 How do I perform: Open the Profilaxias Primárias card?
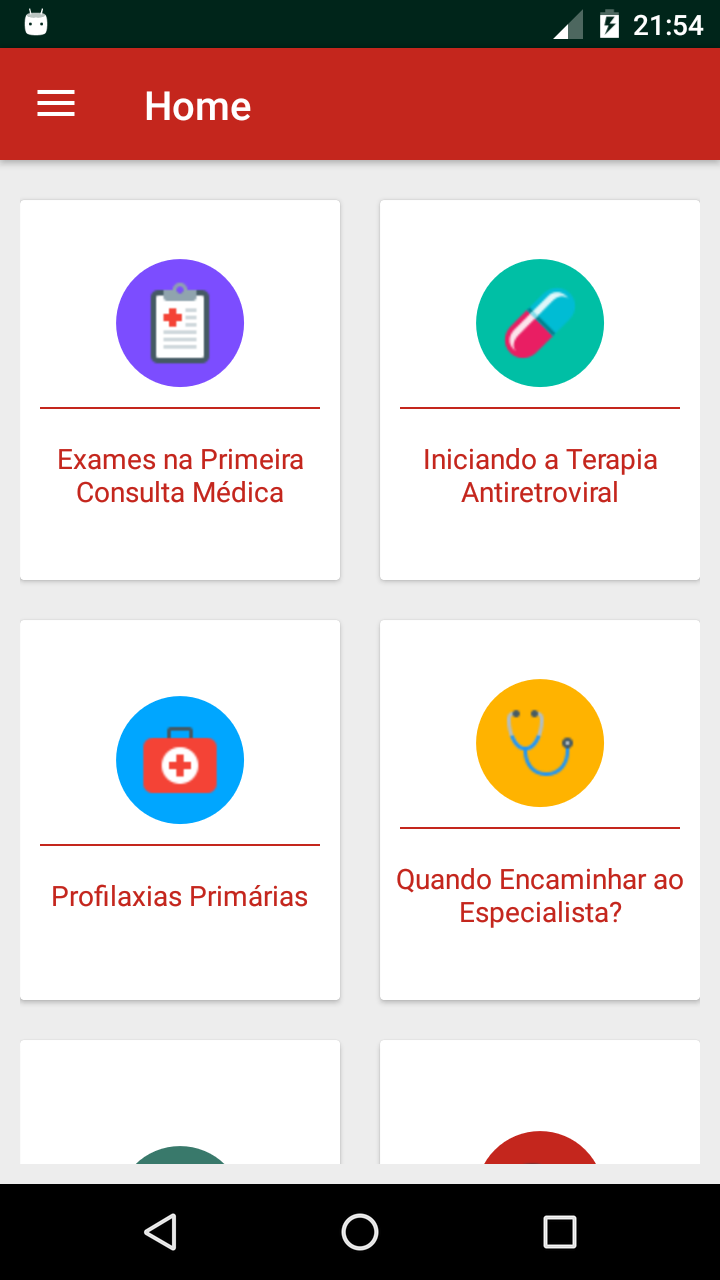pyautogui.click(x=180, y=810)
